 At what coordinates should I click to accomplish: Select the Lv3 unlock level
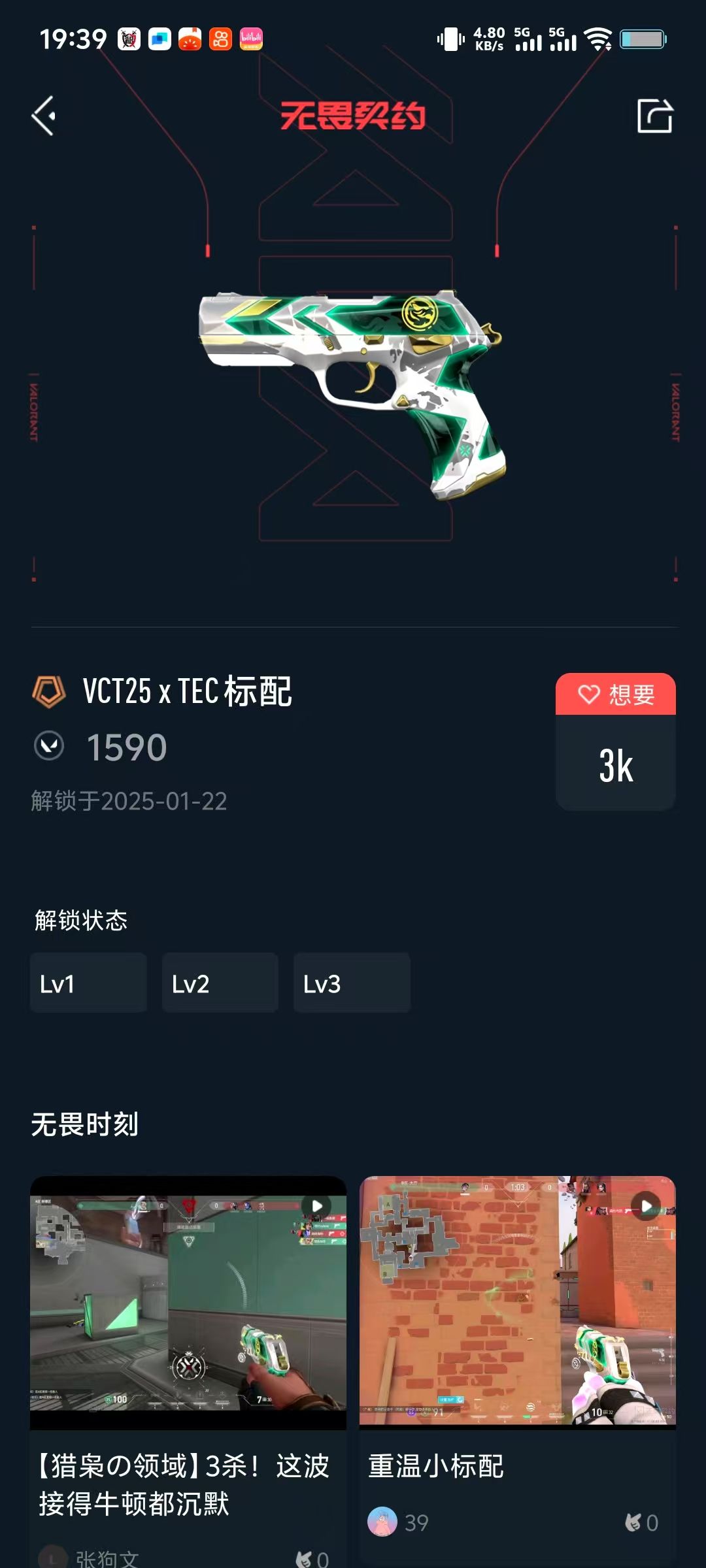[352, 983]
